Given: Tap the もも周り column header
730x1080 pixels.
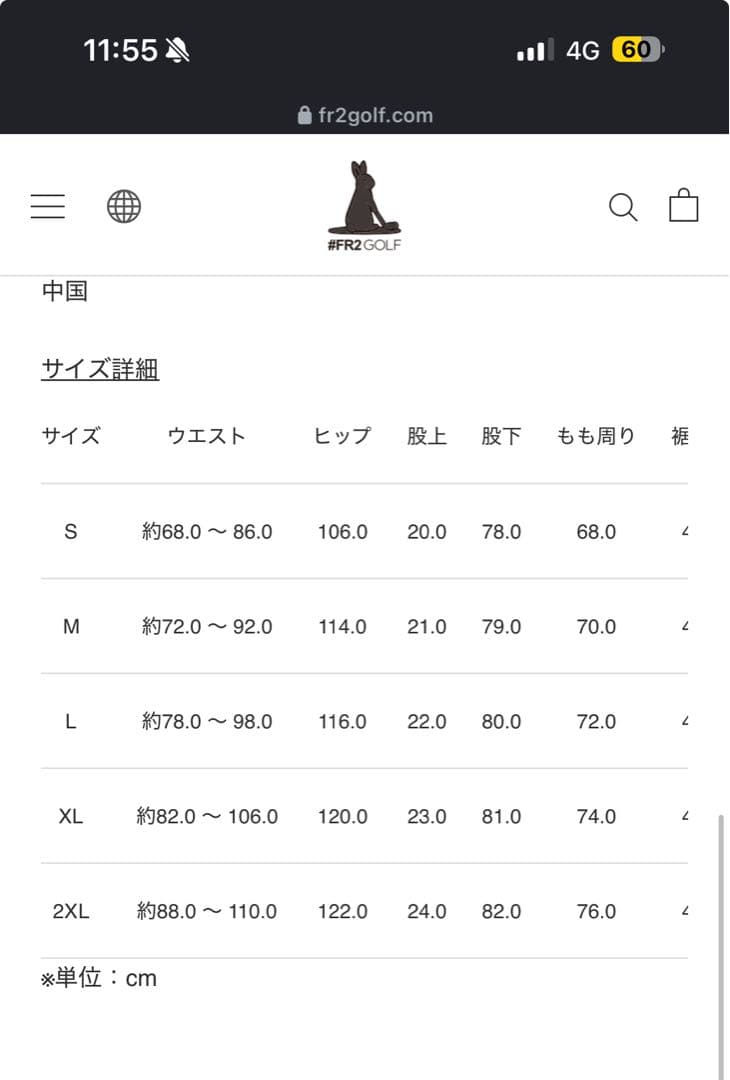Looking at the screenshot, I should click(596, 435).
